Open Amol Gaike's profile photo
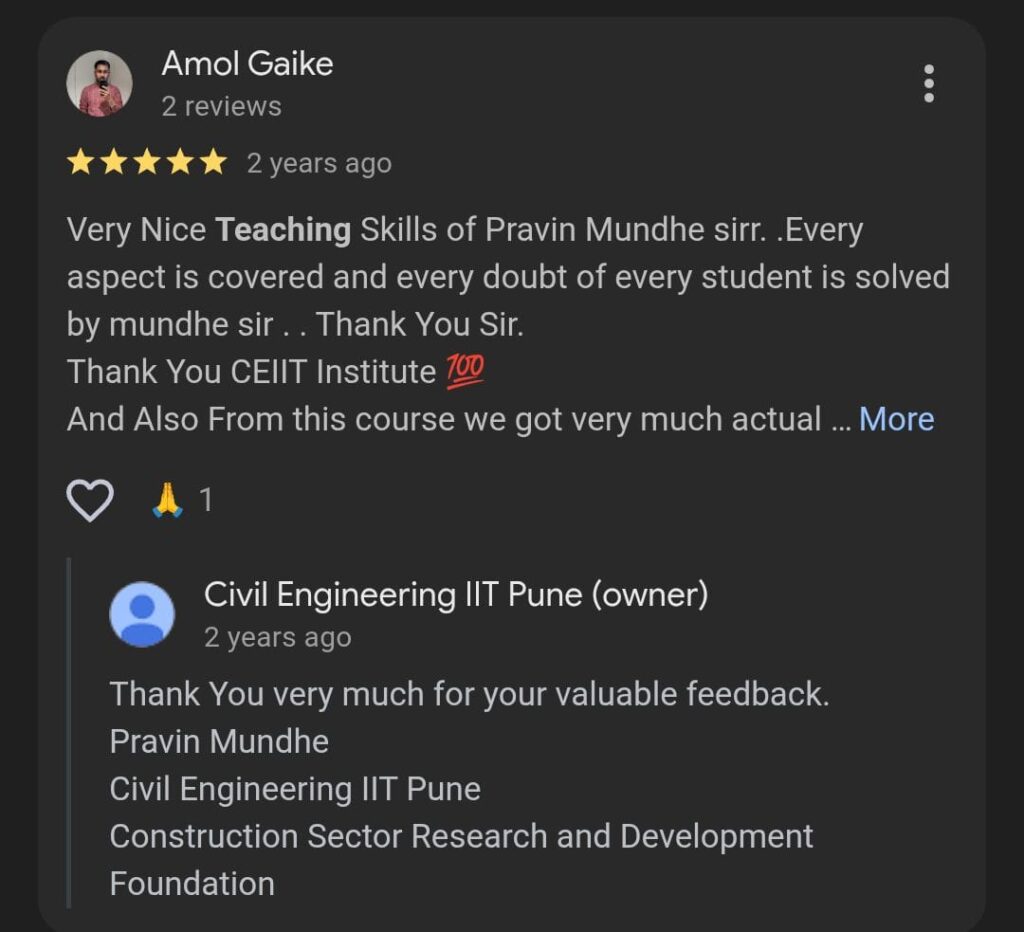The image size is (1024, 932). click(99, 84)
